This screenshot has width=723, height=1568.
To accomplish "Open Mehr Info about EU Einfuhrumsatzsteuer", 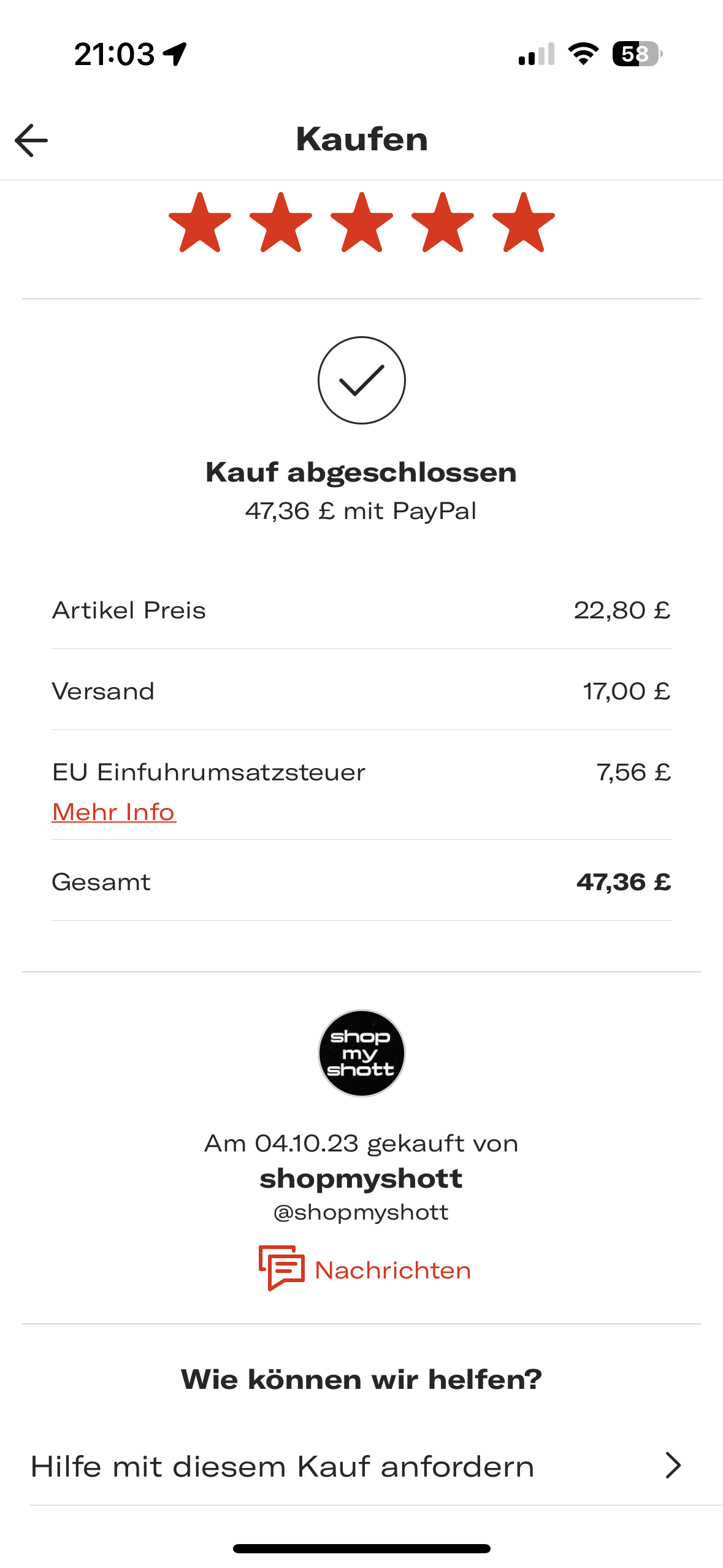I will point(113,811).
